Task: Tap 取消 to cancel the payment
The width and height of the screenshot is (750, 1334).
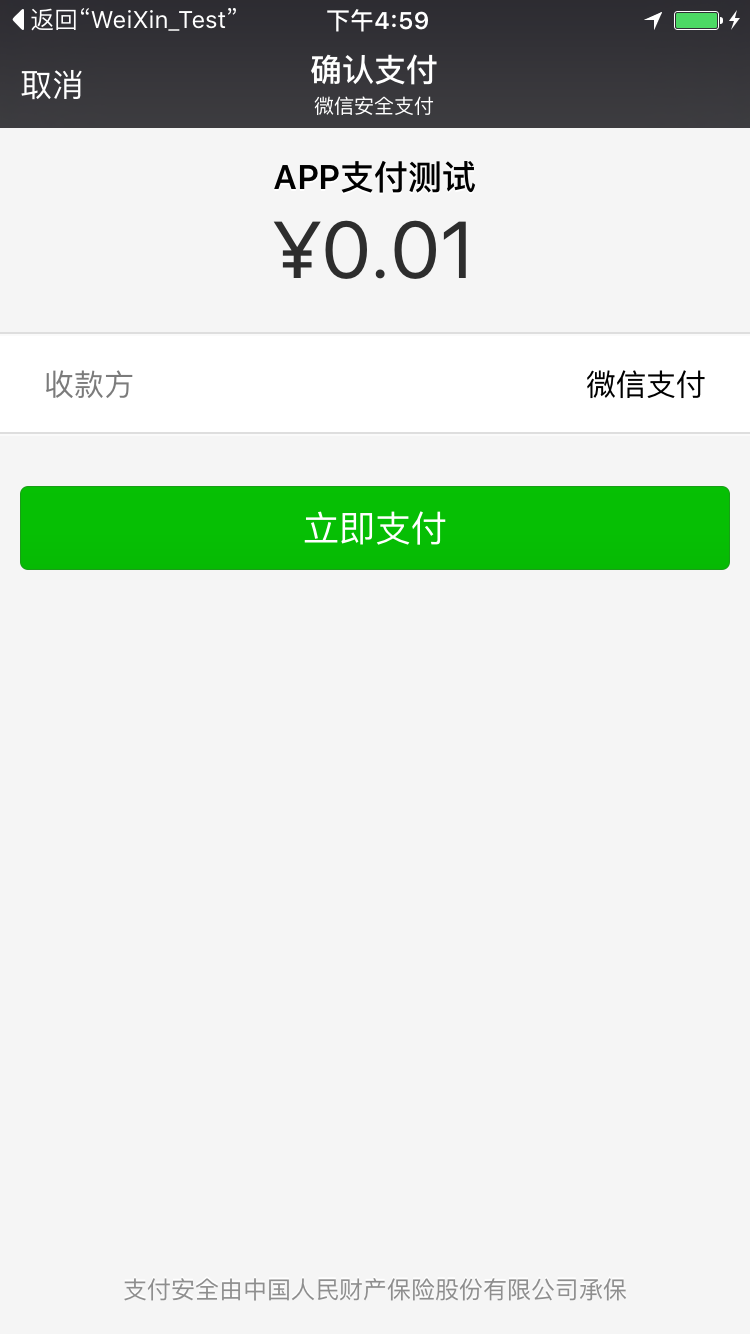Action: click(x=52, y=86)
